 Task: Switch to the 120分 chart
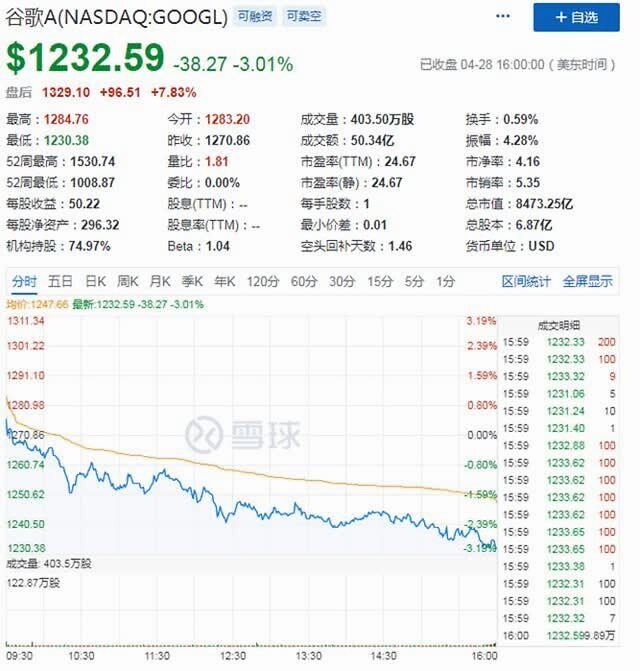coord(264,282)
